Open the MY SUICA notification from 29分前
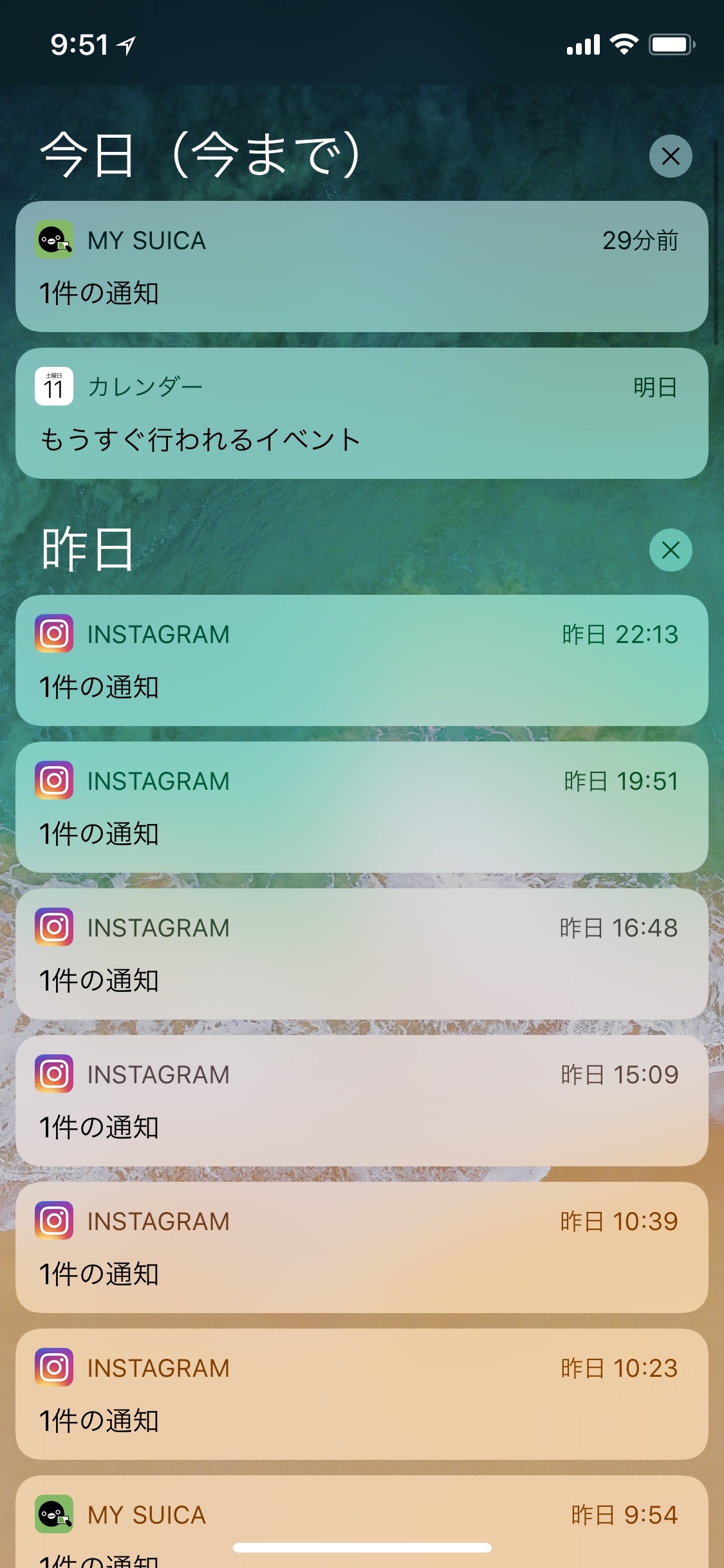The width and height of the screenshot is (724, 1568). [362, 266]
